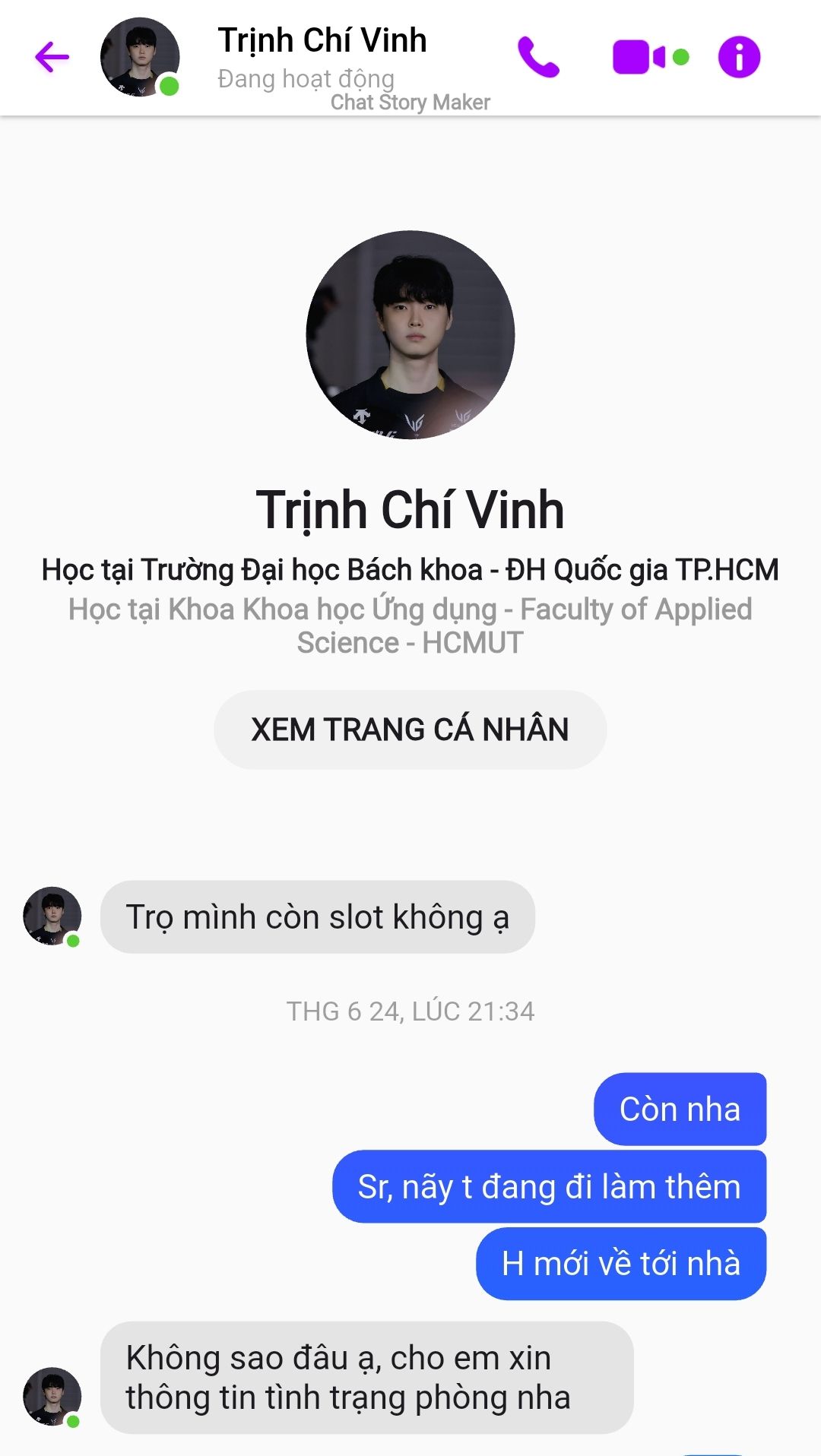Go back using the purple arrow
Image resolution: width=821 pixels, height=1456 pixels.
[52, 57]
